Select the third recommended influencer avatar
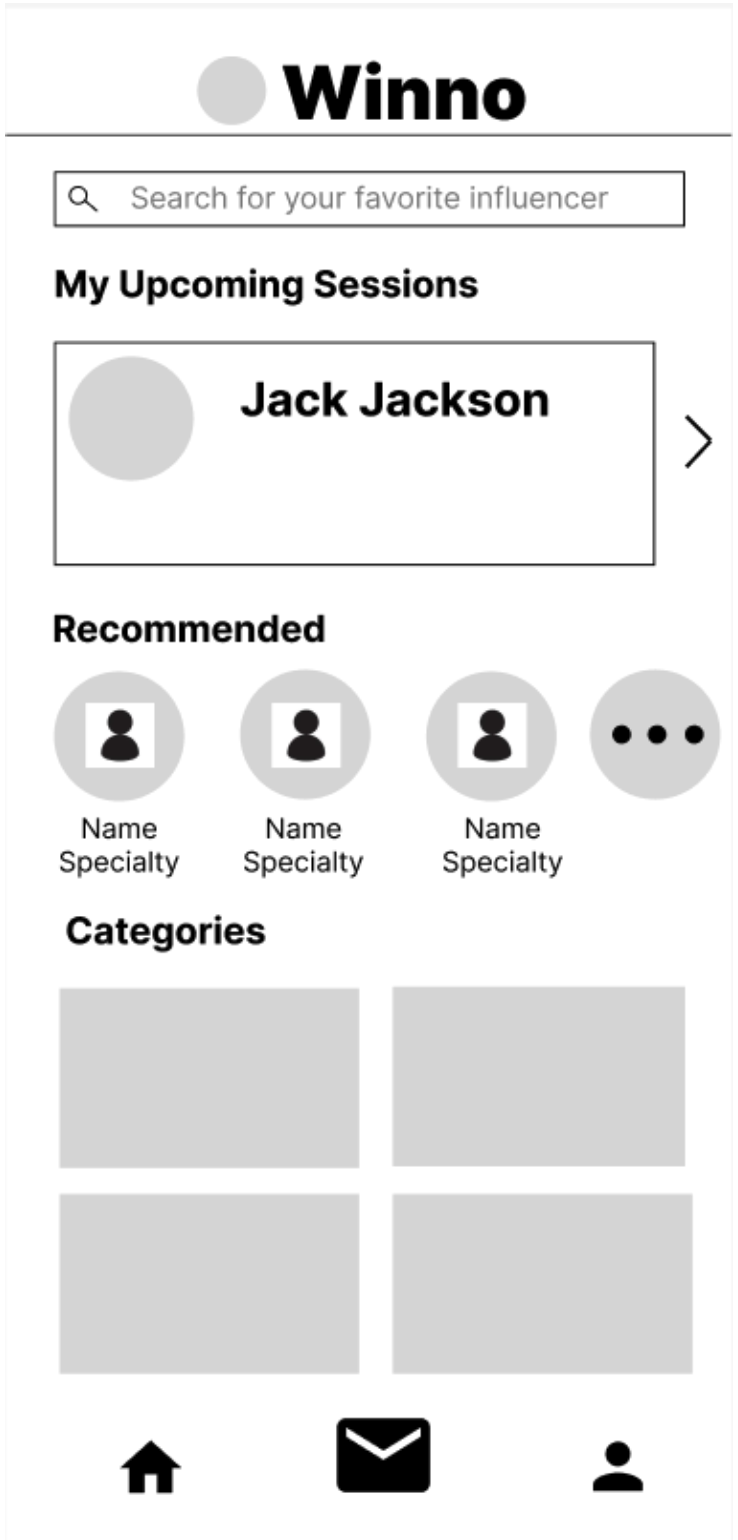Image resolution: width=738 pixels, height=1540 pixels. pos(492,733)
